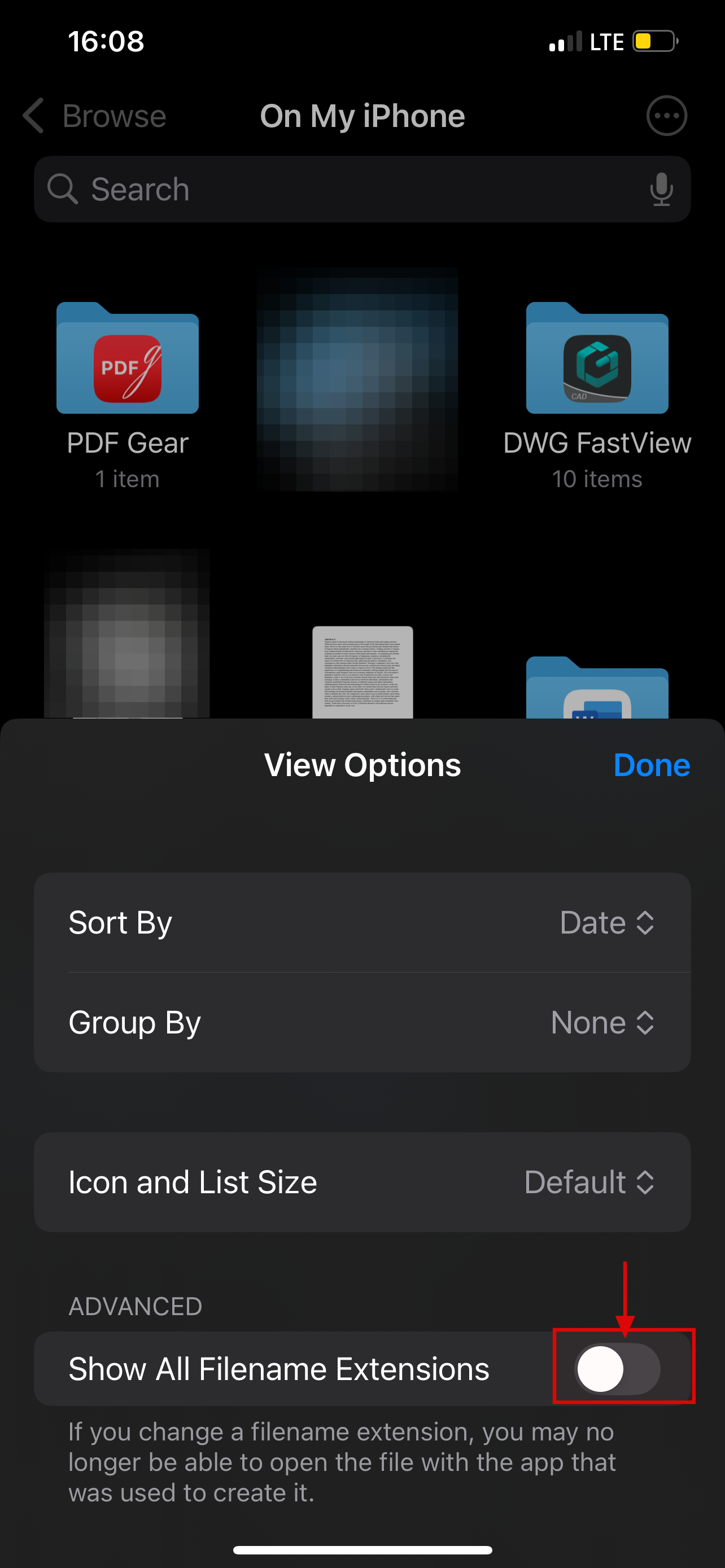Enable Show All Filename Extensions
The width and height of the screenshot is (725, 1568).
tap(617, 1368)
